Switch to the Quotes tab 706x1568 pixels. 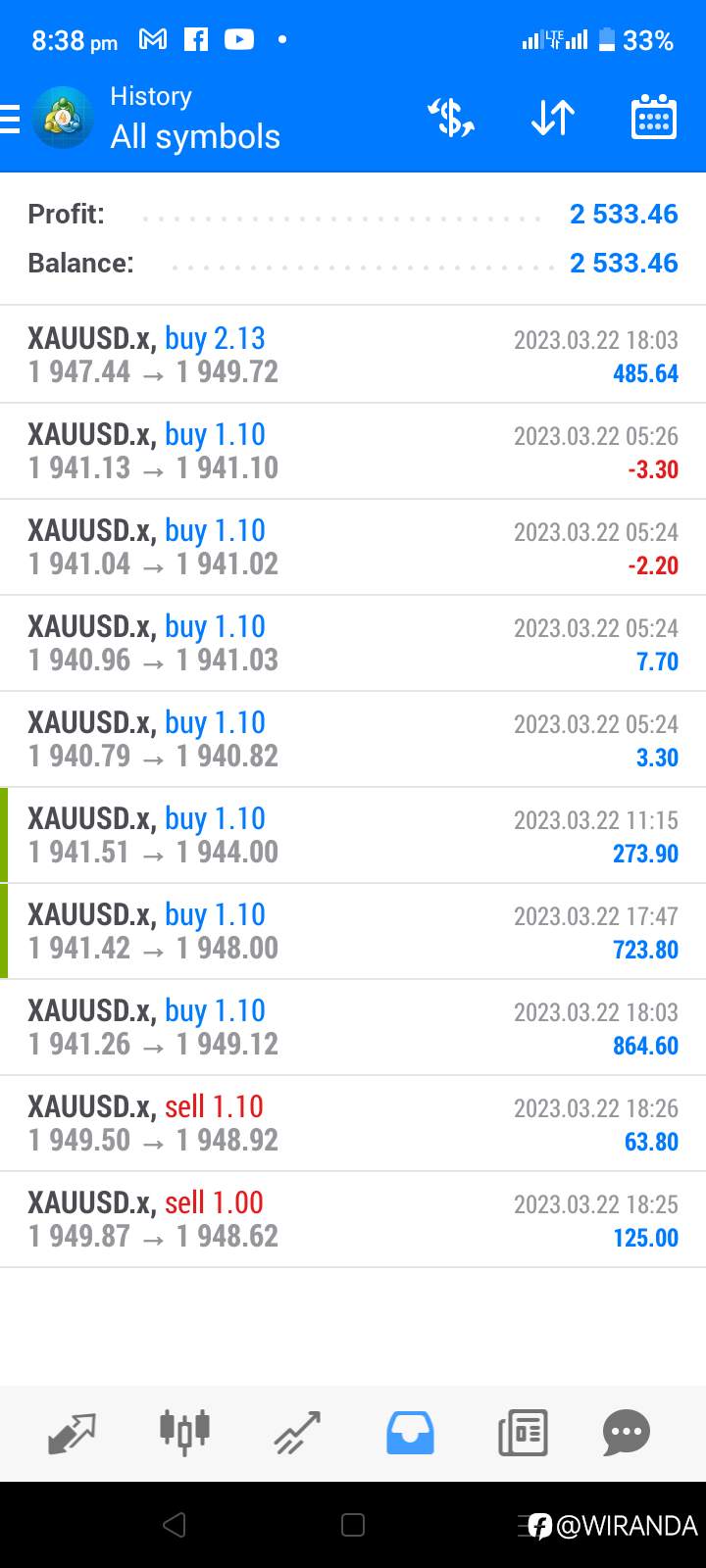click(x=72, y=1433)
